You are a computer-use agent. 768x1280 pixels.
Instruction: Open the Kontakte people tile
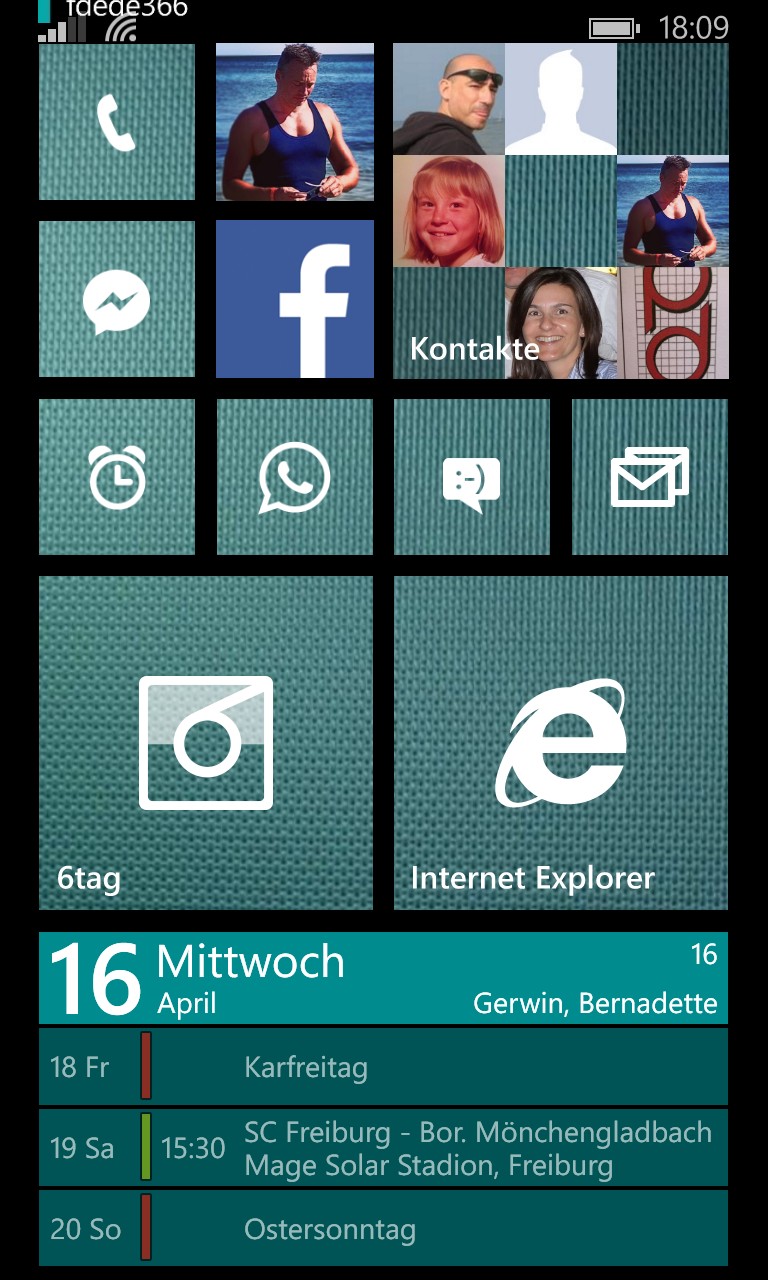[x=561, y=211]
